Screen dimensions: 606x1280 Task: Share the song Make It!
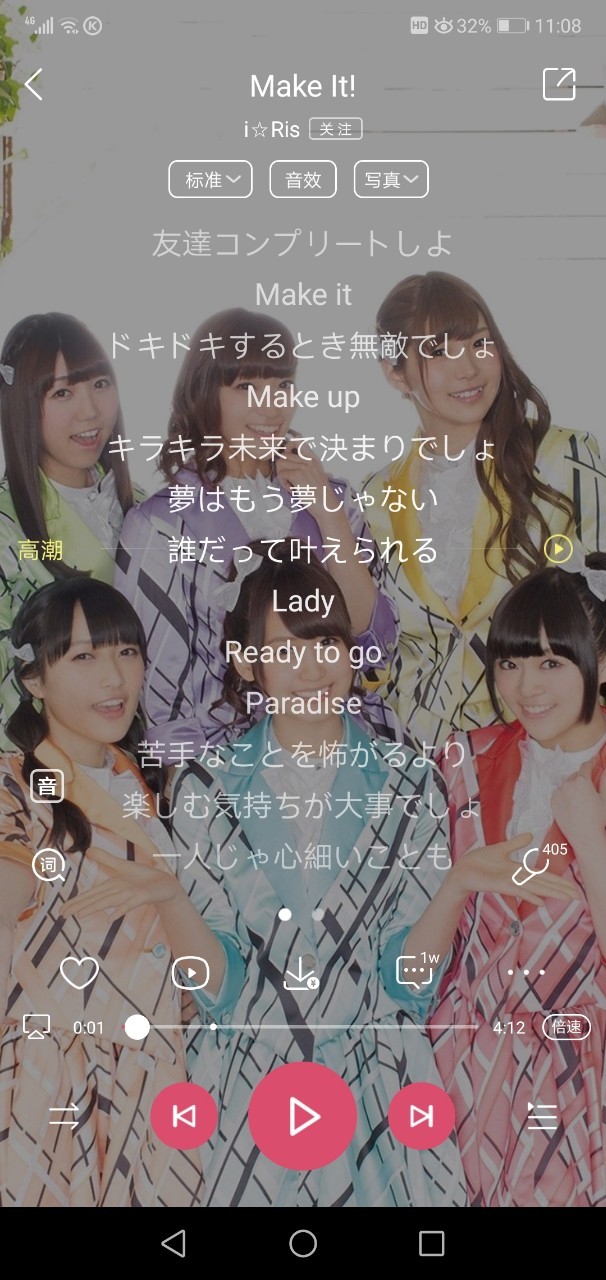[559, 85]
